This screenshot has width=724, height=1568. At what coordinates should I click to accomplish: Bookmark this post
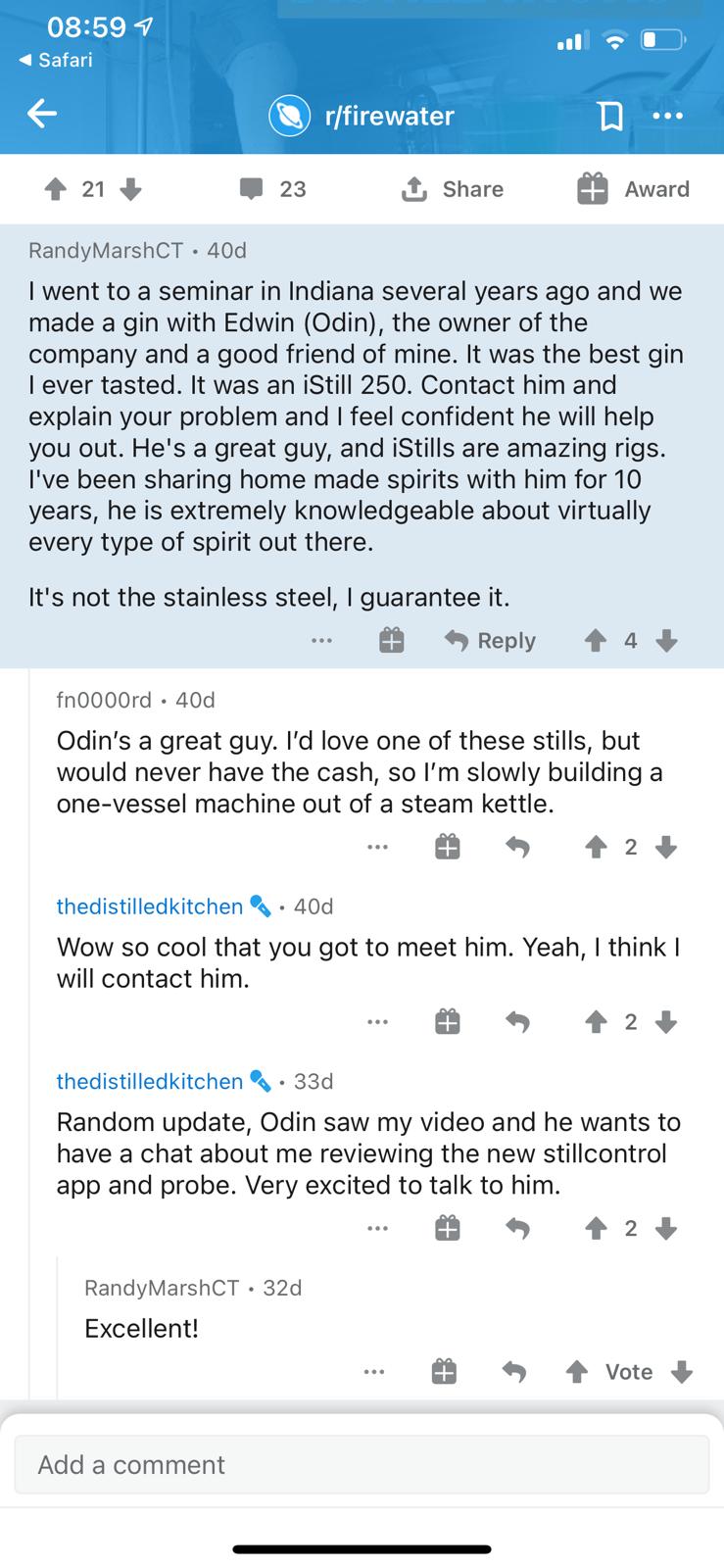click(610, 118)
